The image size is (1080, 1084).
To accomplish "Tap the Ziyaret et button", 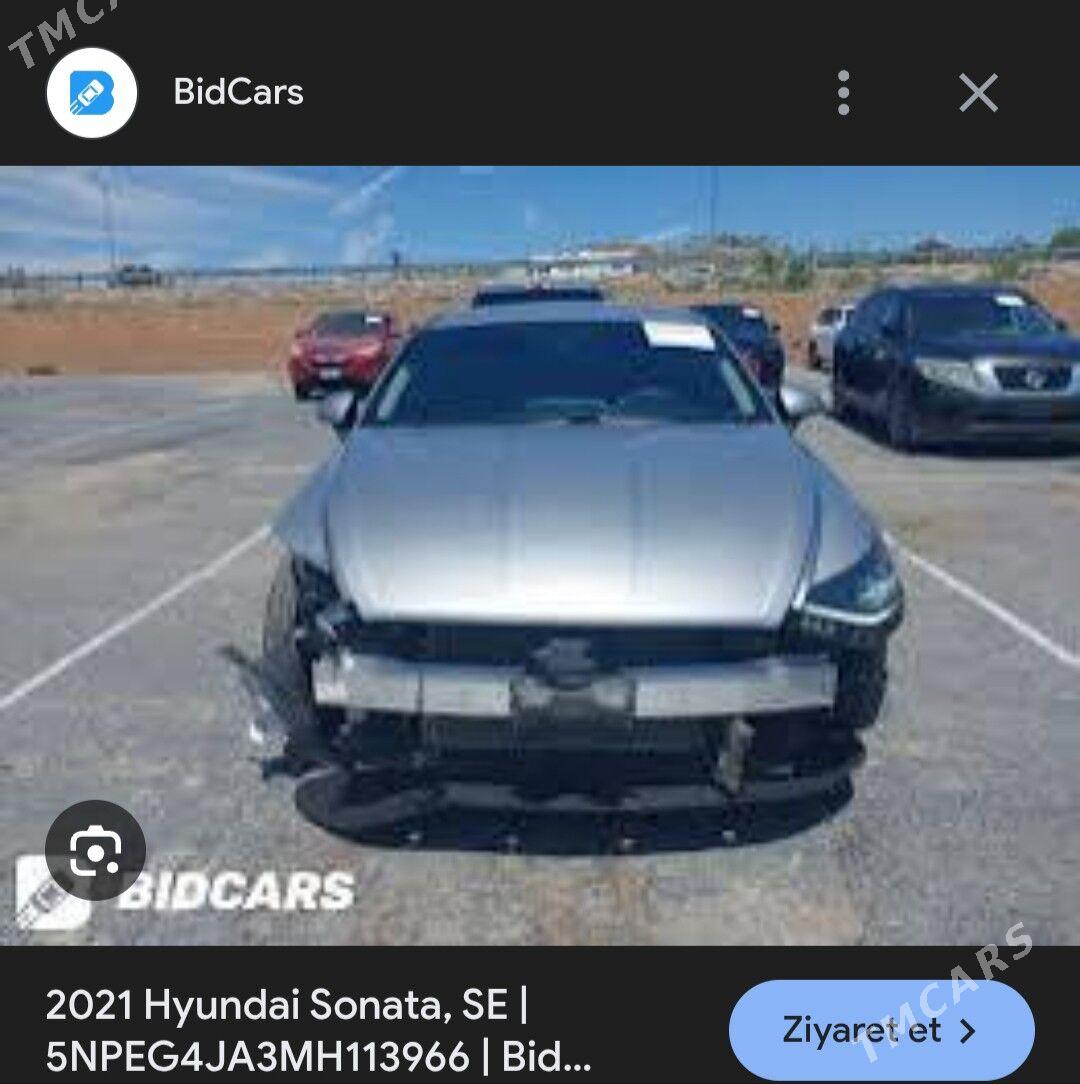I will (881, 1030).
